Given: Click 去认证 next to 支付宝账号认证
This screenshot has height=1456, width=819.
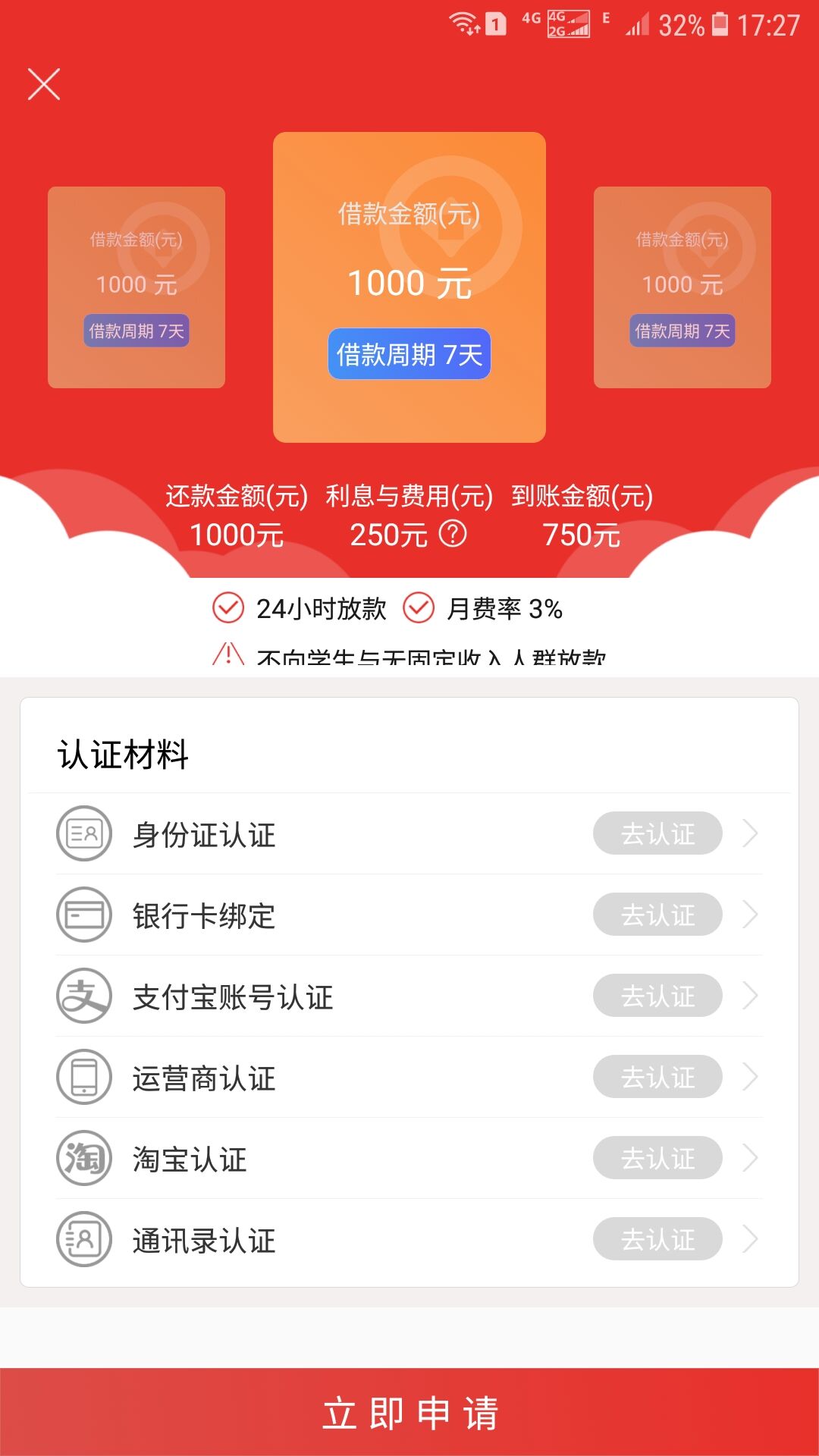Looking at the screenshot, I should tap(657, 996).
